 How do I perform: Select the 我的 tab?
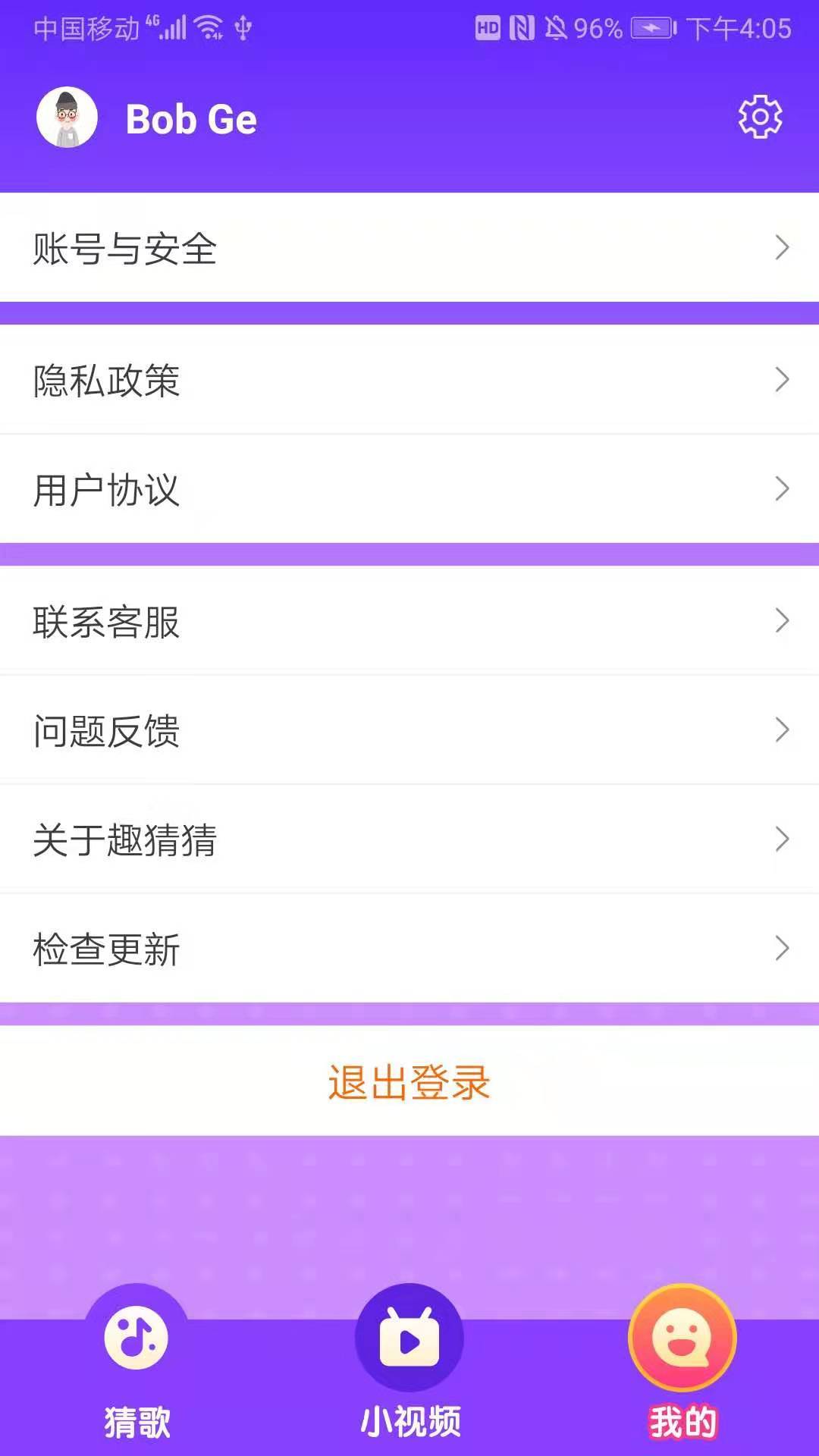click(682, 1365)
